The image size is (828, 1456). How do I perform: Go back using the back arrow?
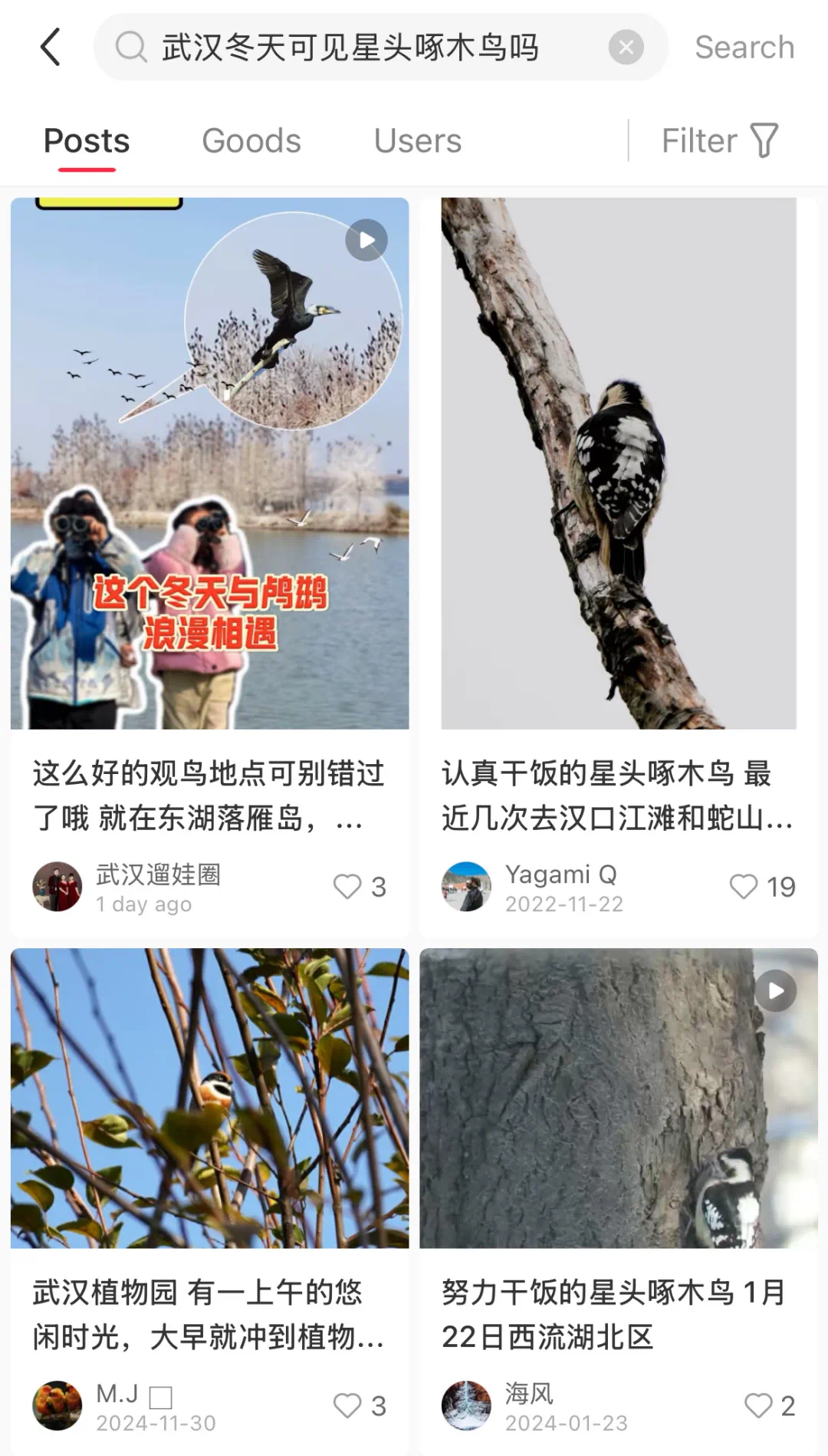(x=51, y=47)
